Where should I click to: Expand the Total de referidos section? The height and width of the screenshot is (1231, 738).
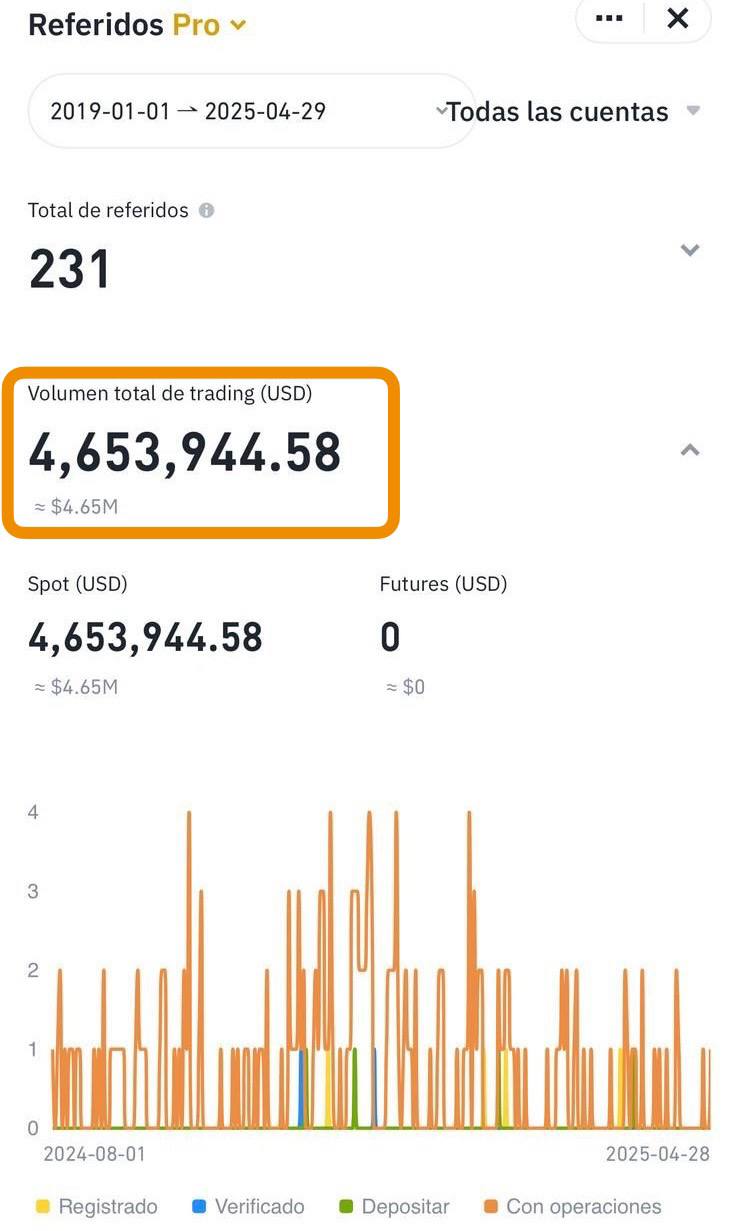689,250
